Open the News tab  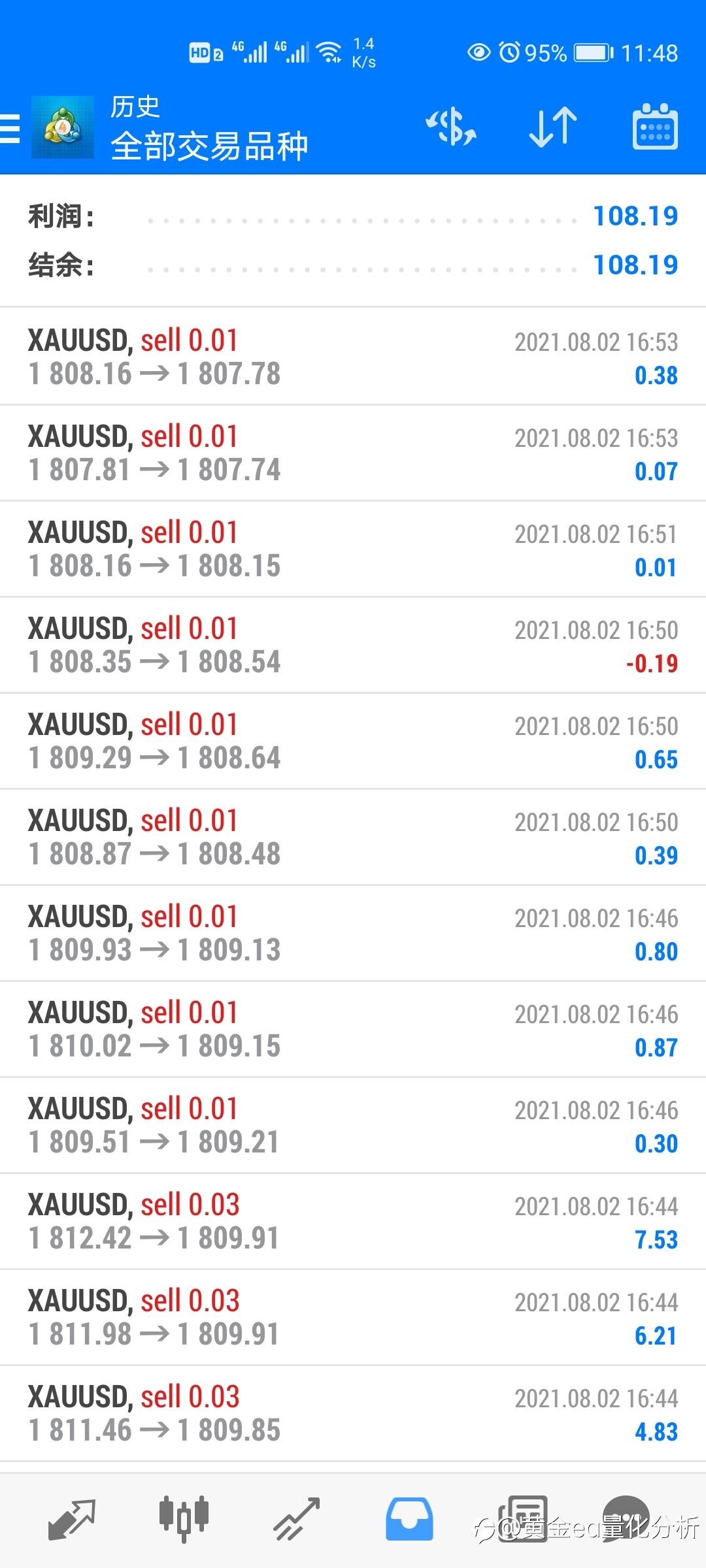(x=523, y=1519)
